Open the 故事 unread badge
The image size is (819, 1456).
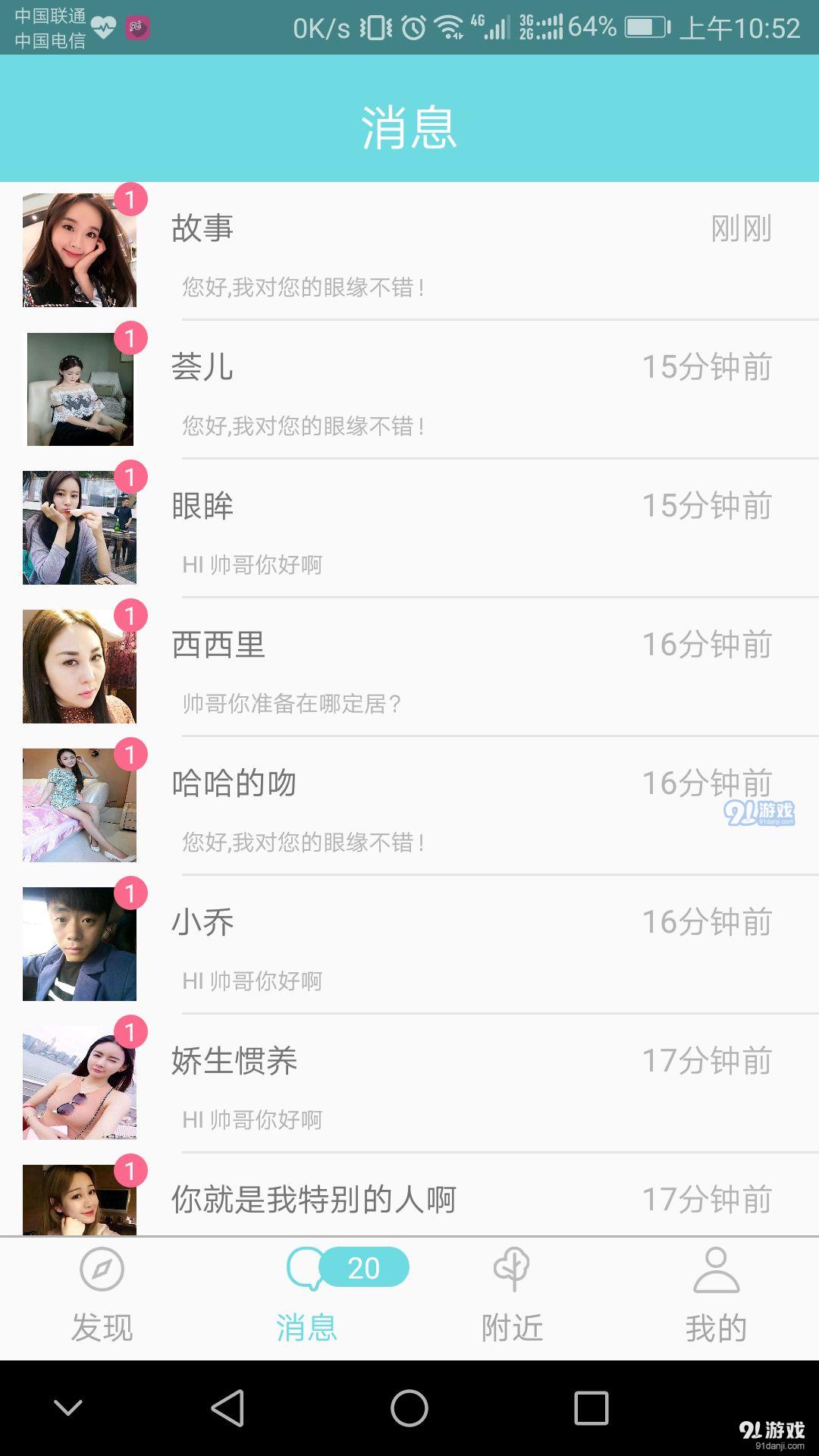tap(131, 199)
